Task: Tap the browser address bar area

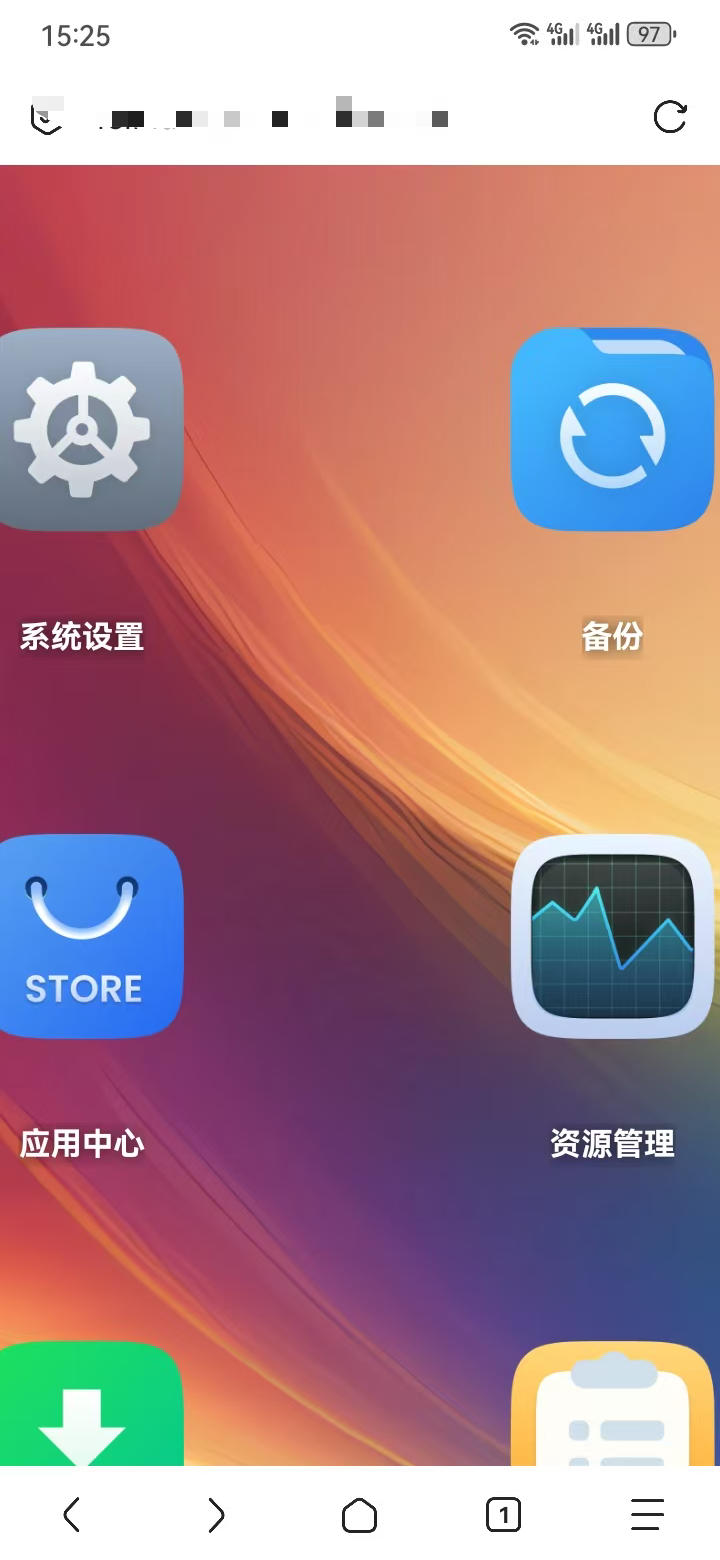Action: click(x=300, y=117)
